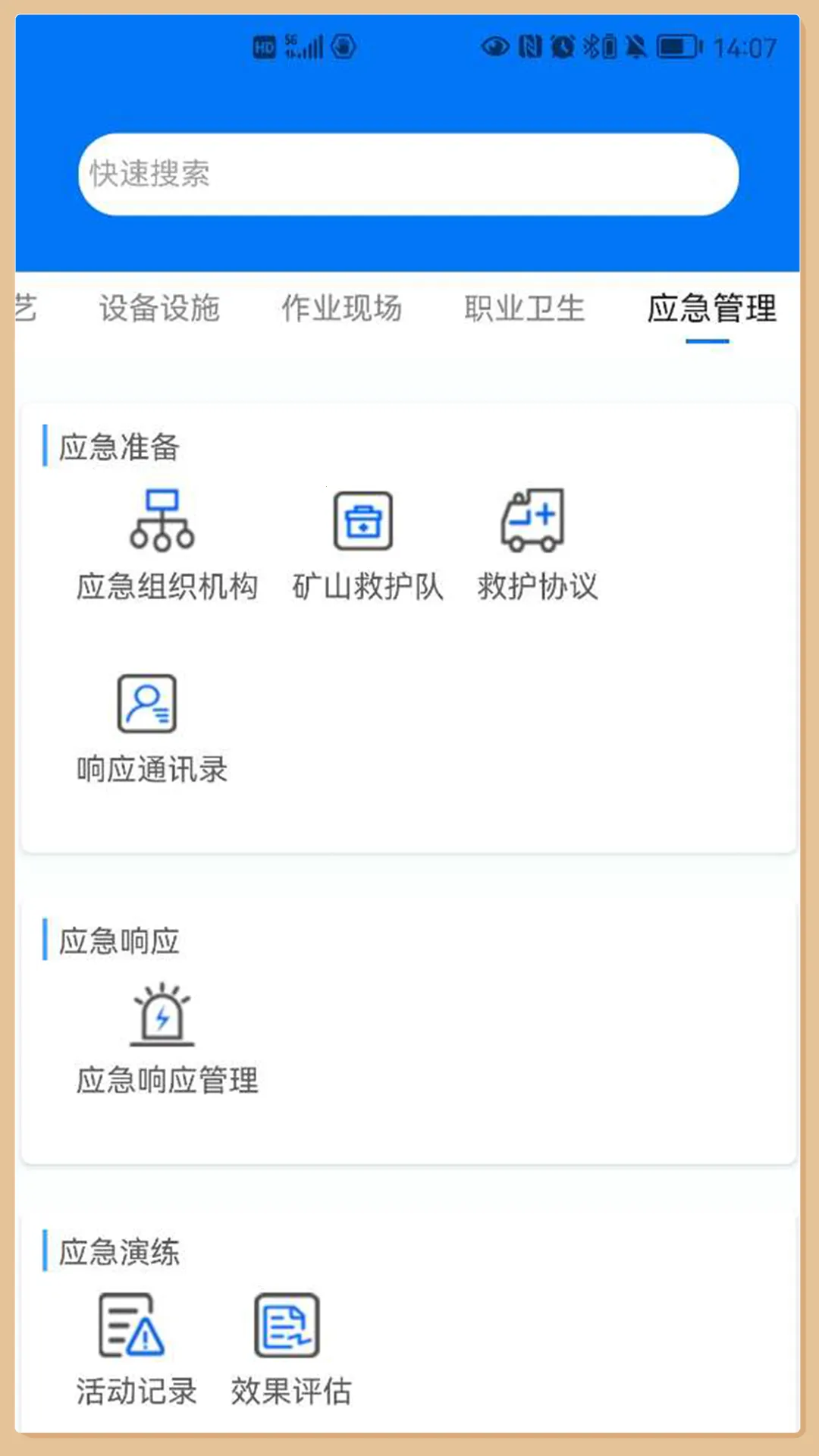Open 响应通讯录

tap(150, 728)
